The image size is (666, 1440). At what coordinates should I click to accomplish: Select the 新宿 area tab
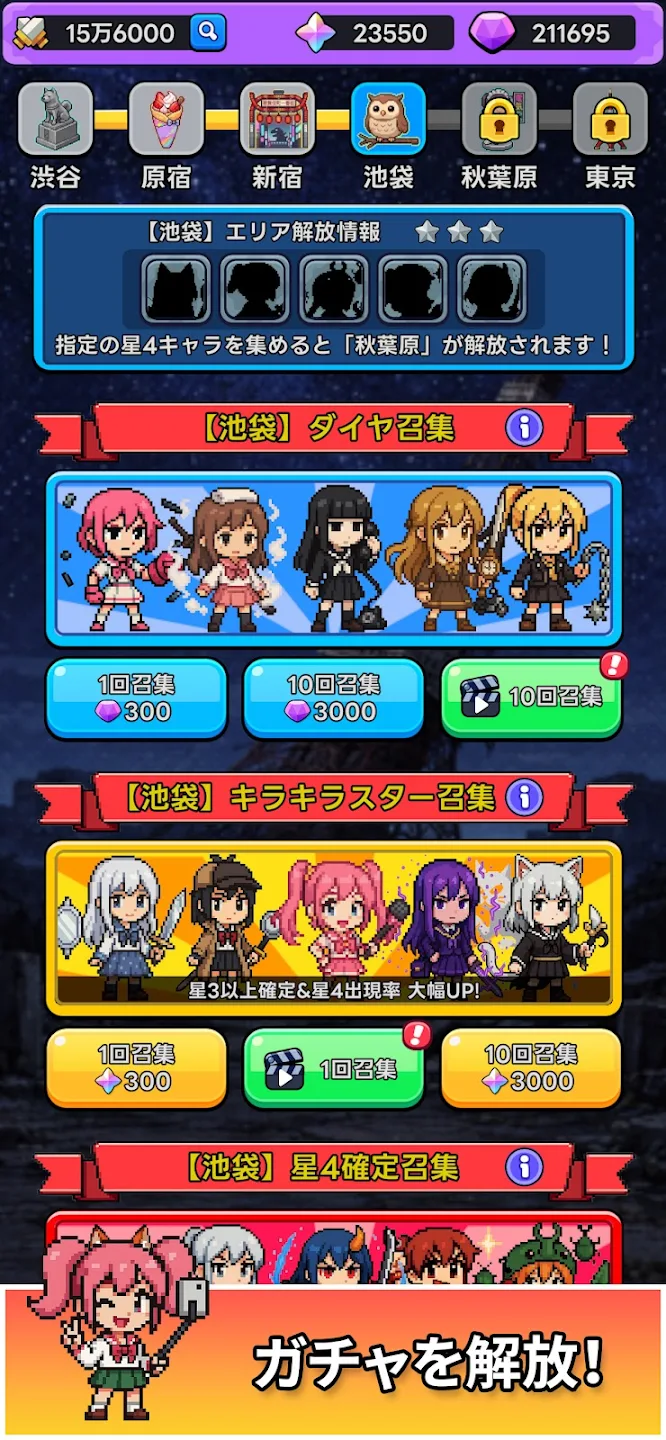tap(277, 120)
